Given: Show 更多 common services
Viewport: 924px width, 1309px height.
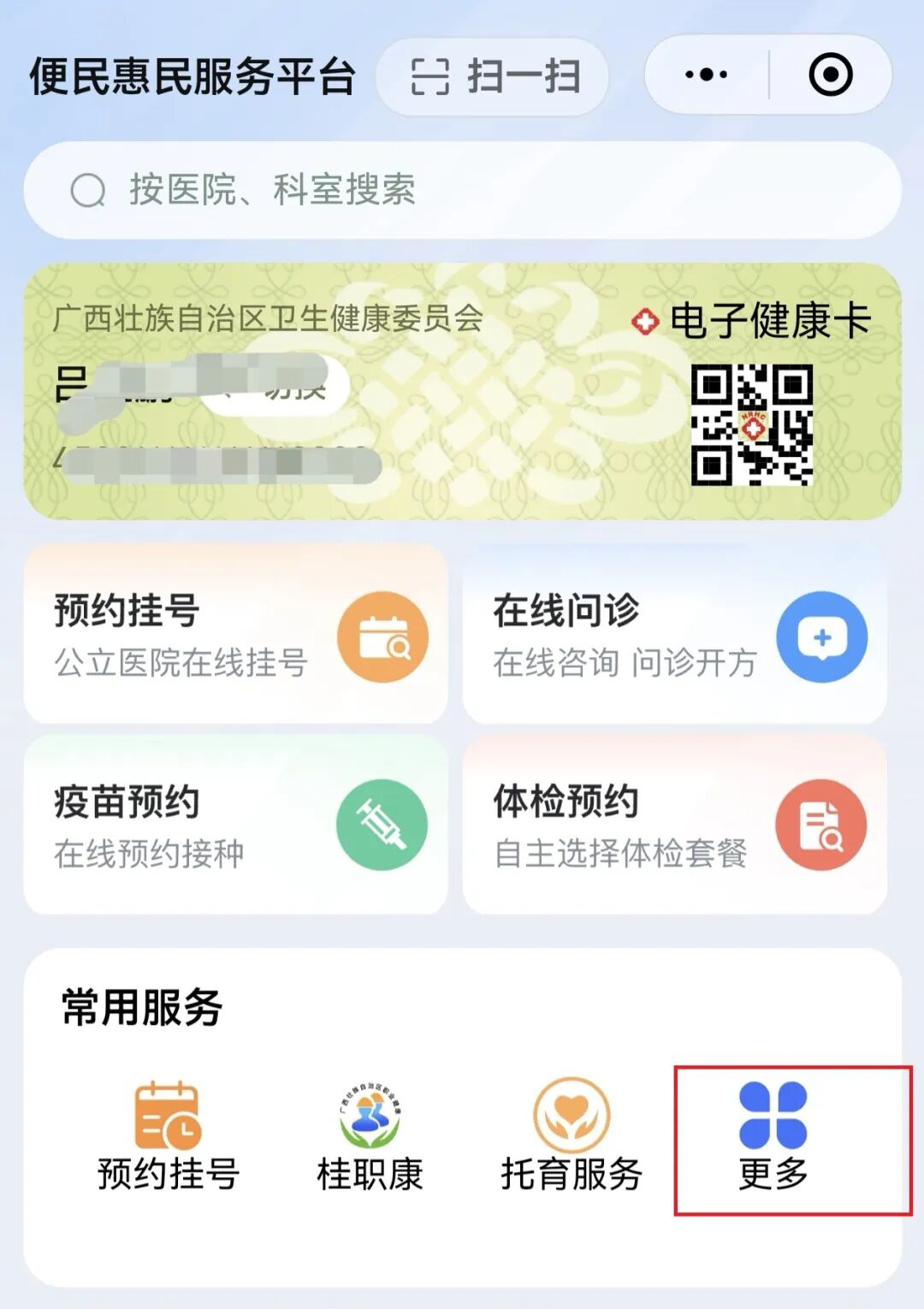Looking at the screenshot, I should tap(773, 1136).
